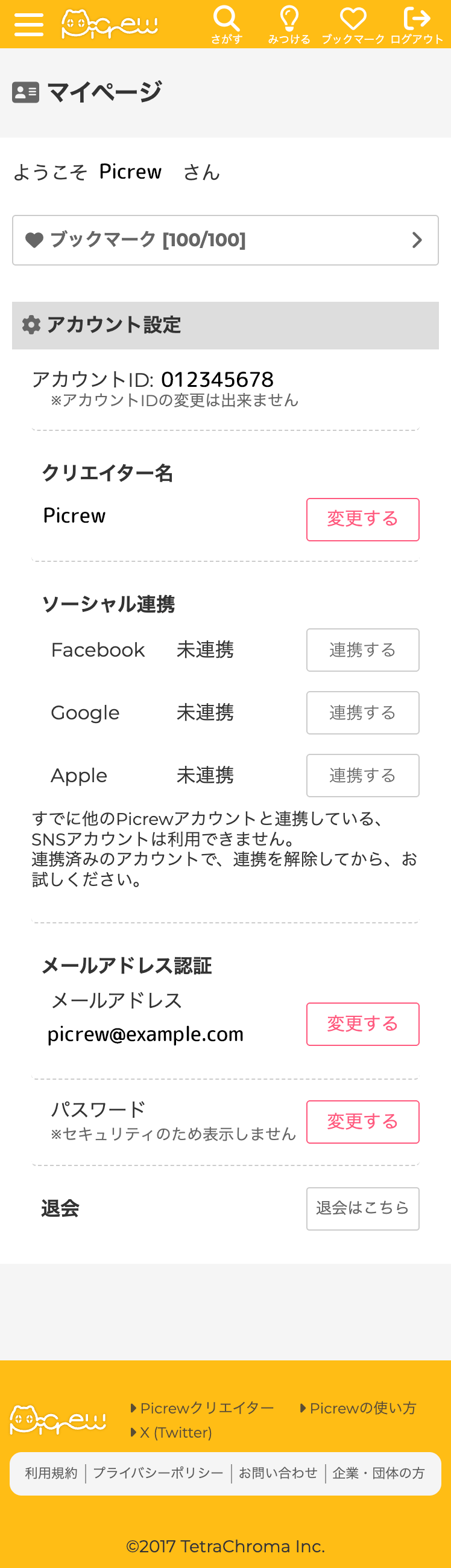Open the hamburger menu
The image size is (451, 1568).
point(28,24)
